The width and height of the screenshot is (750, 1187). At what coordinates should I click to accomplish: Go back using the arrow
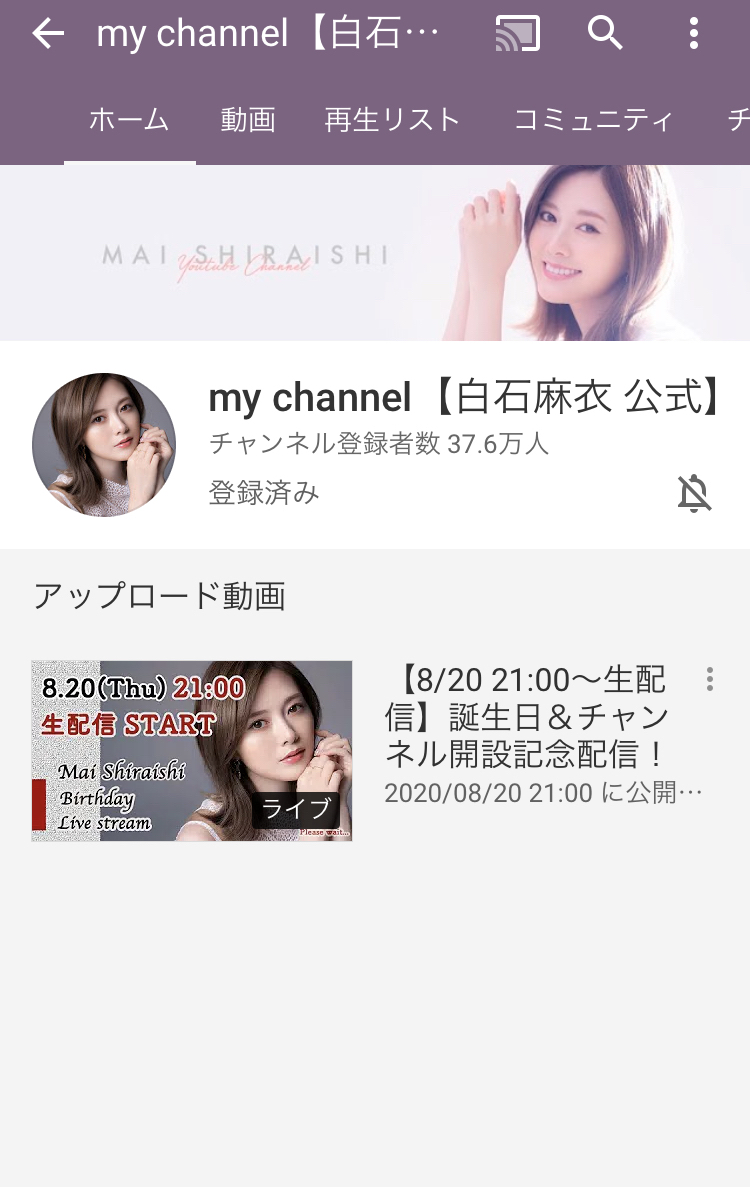(48, 34)
